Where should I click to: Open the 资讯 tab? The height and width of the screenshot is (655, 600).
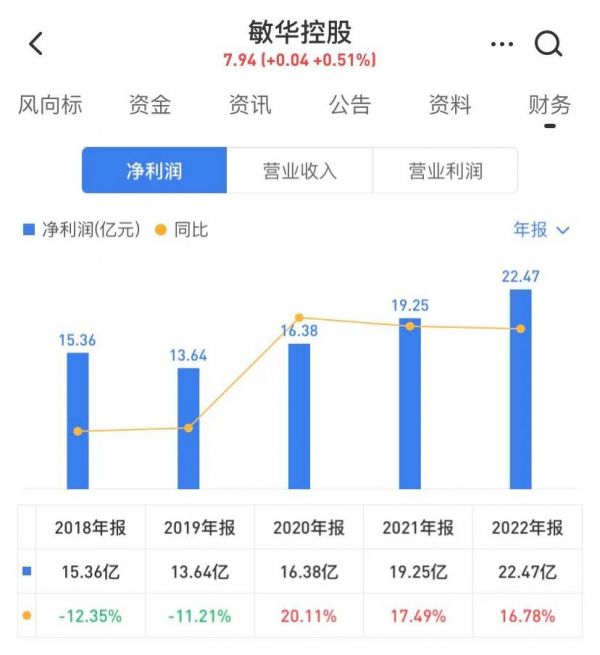[x=250, y=105]
